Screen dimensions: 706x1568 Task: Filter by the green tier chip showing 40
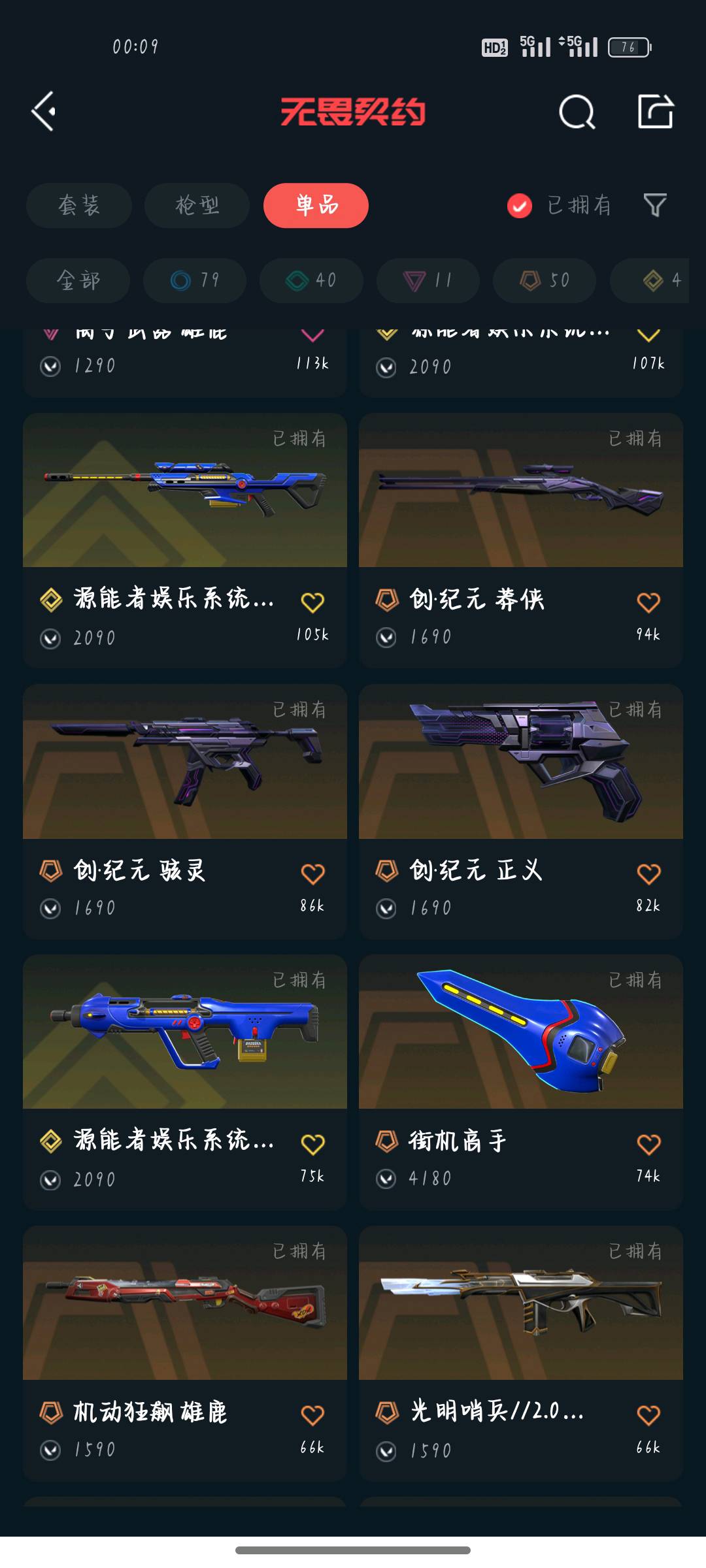point(311,280)
